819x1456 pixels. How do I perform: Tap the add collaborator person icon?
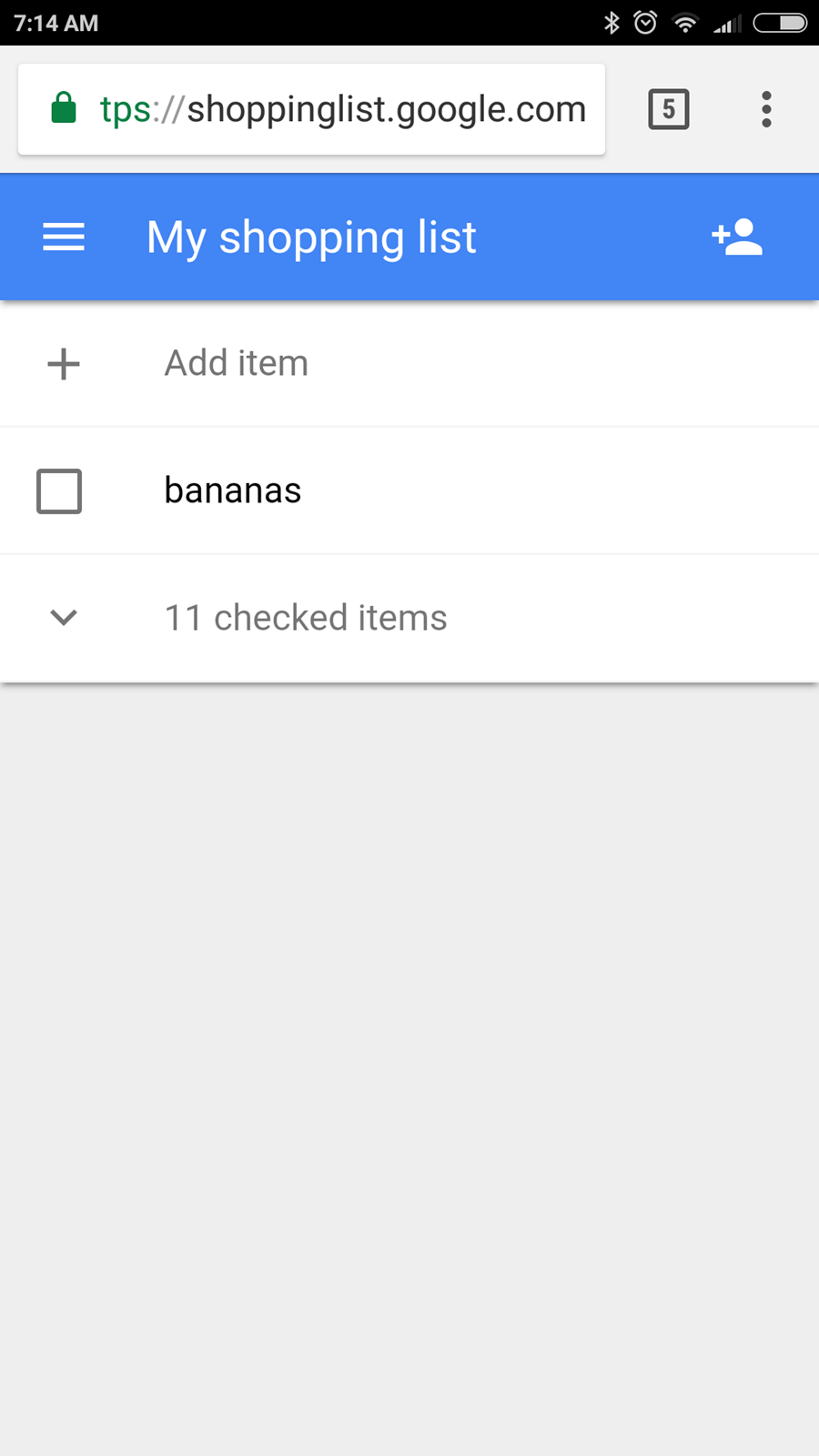tap(737, 238)
